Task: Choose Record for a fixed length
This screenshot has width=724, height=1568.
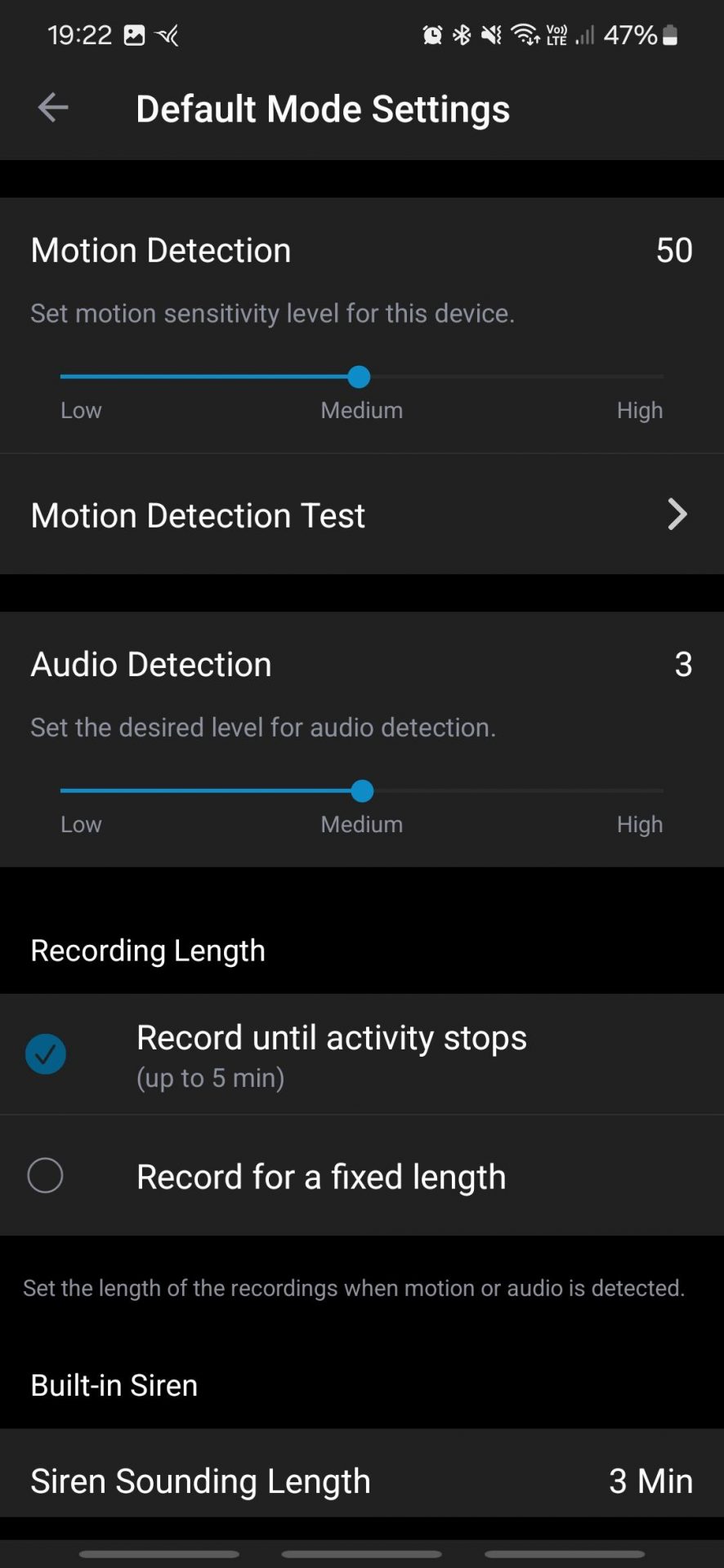Action: click(x=362, y=1176)
